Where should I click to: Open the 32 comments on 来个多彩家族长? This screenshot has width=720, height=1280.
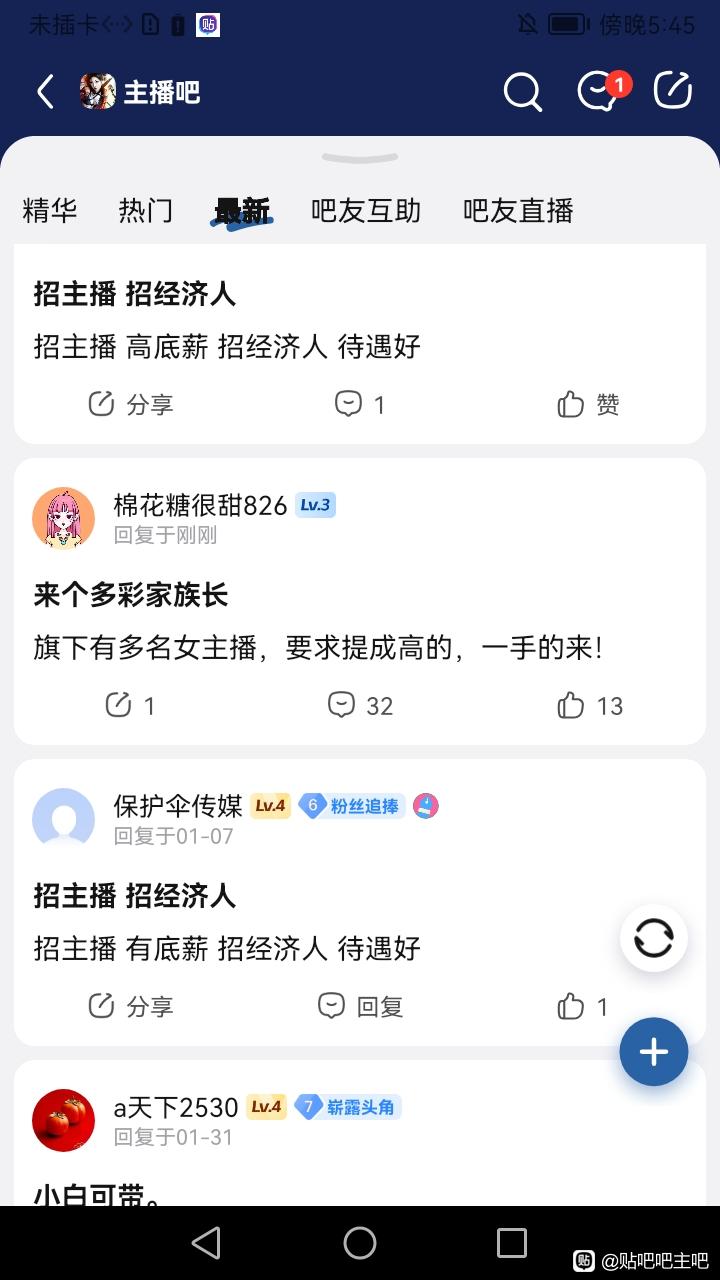360,706
